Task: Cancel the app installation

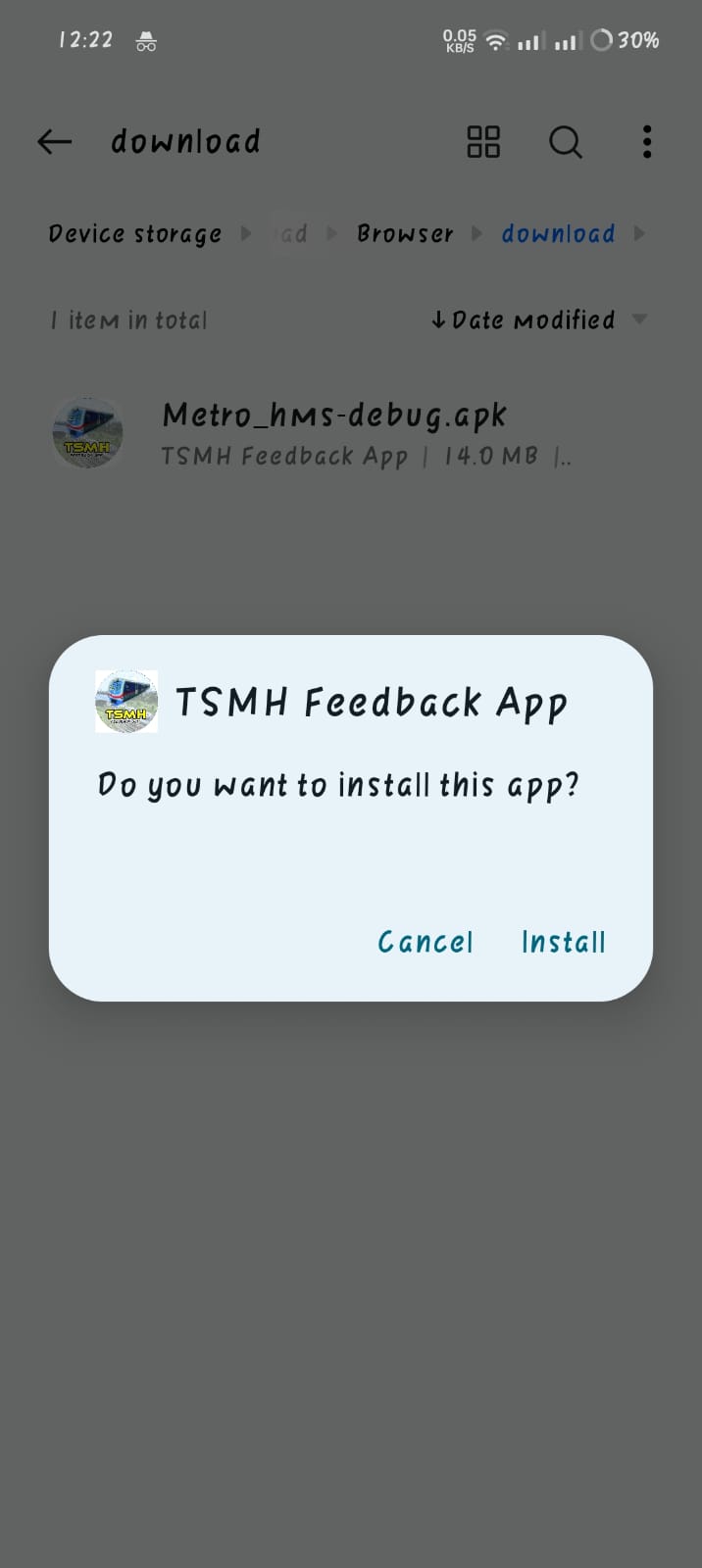Action: click(426, 942)
